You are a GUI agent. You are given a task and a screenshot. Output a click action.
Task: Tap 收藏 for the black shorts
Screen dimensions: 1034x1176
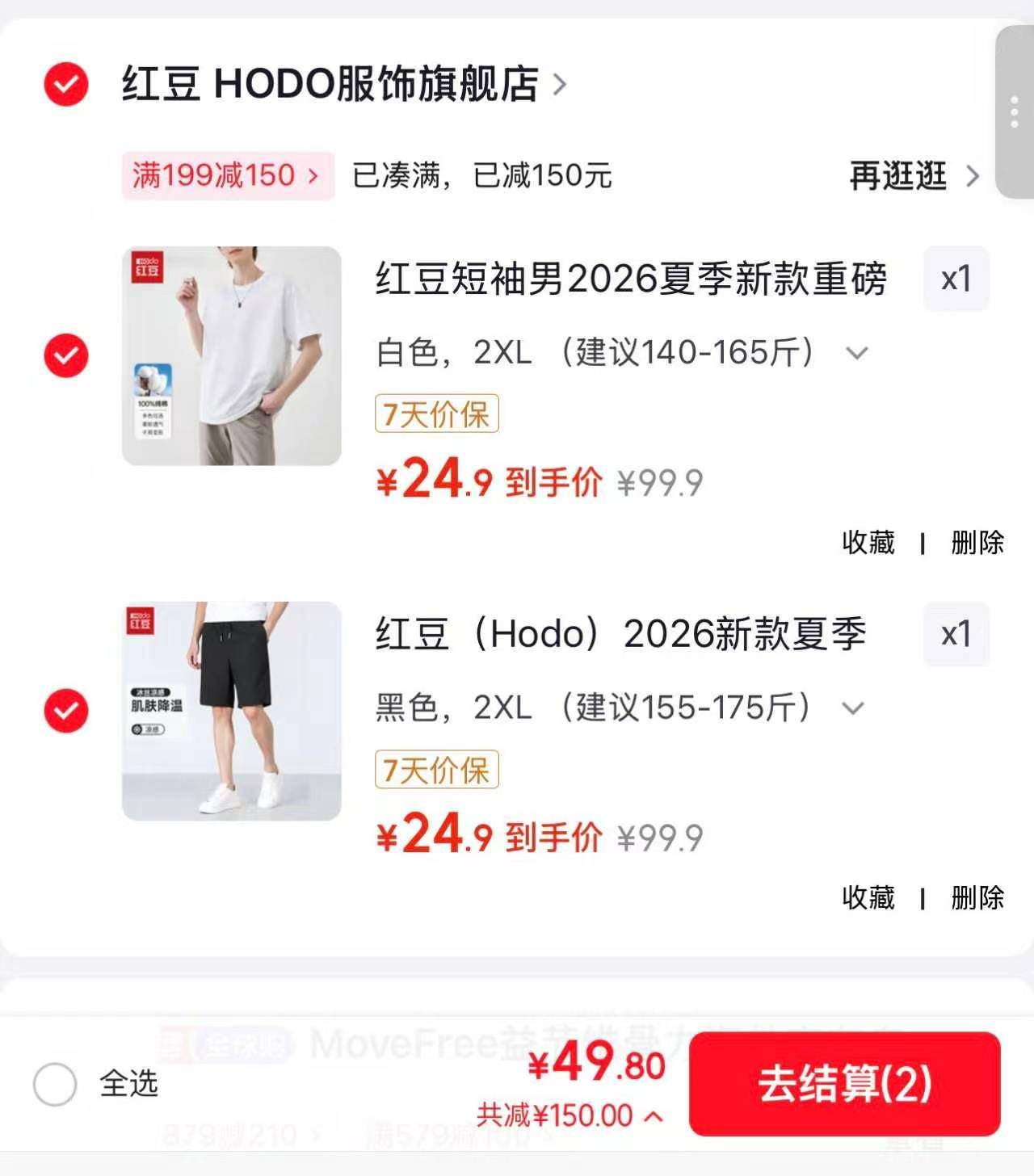coord(868,897)
